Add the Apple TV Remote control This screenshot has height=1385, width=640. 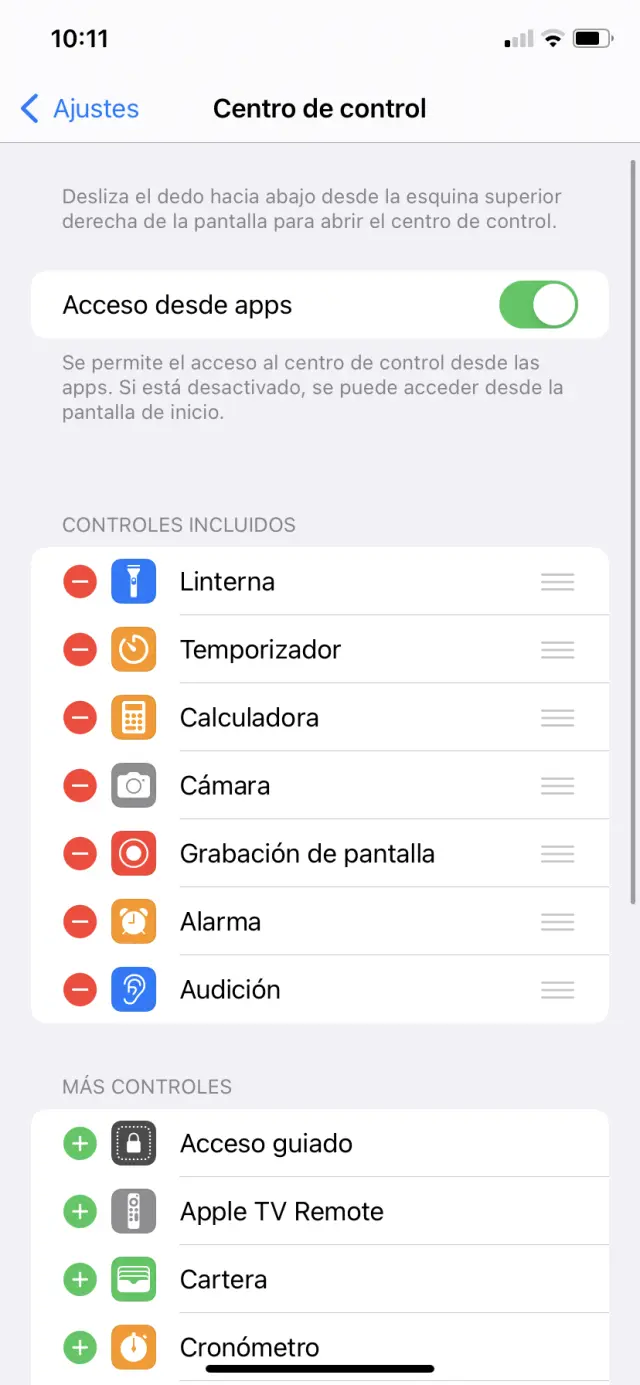click(x=80, y=1212)
